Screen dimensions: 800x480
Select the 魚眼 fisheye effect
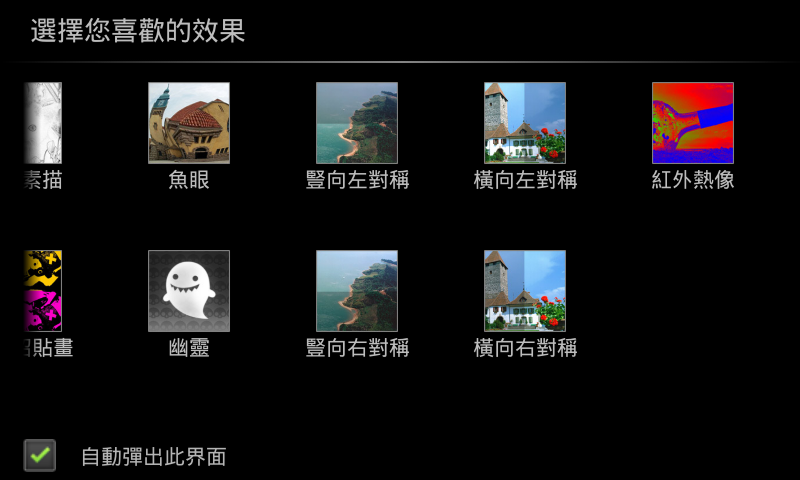click(189, 123)
